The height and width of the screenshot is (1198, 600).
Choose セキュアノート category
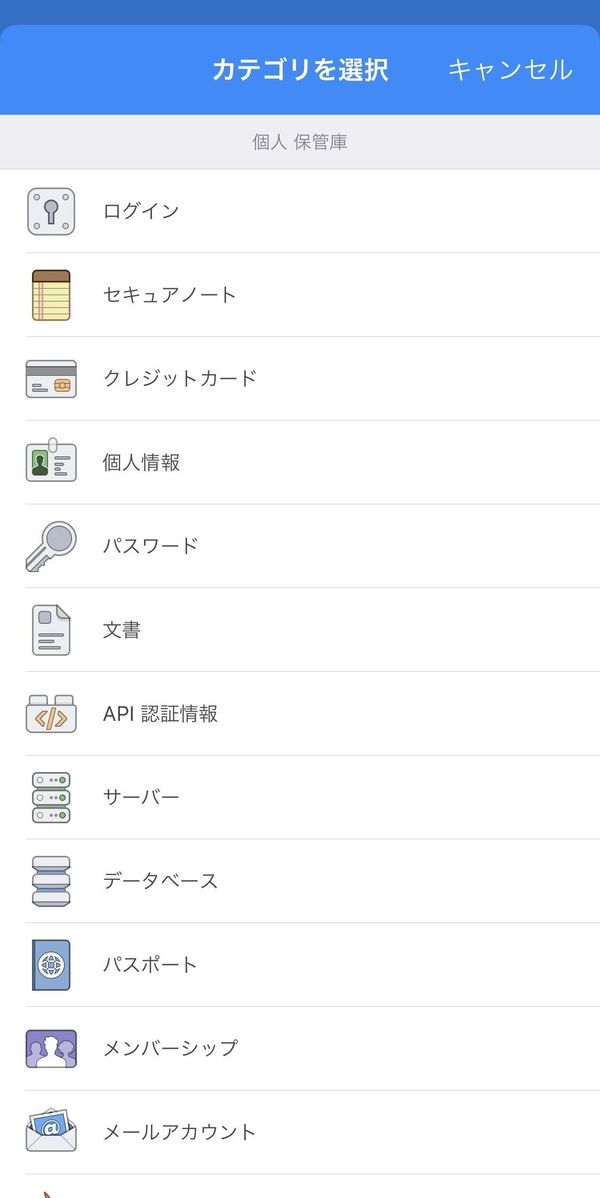(x=300, y=295)
